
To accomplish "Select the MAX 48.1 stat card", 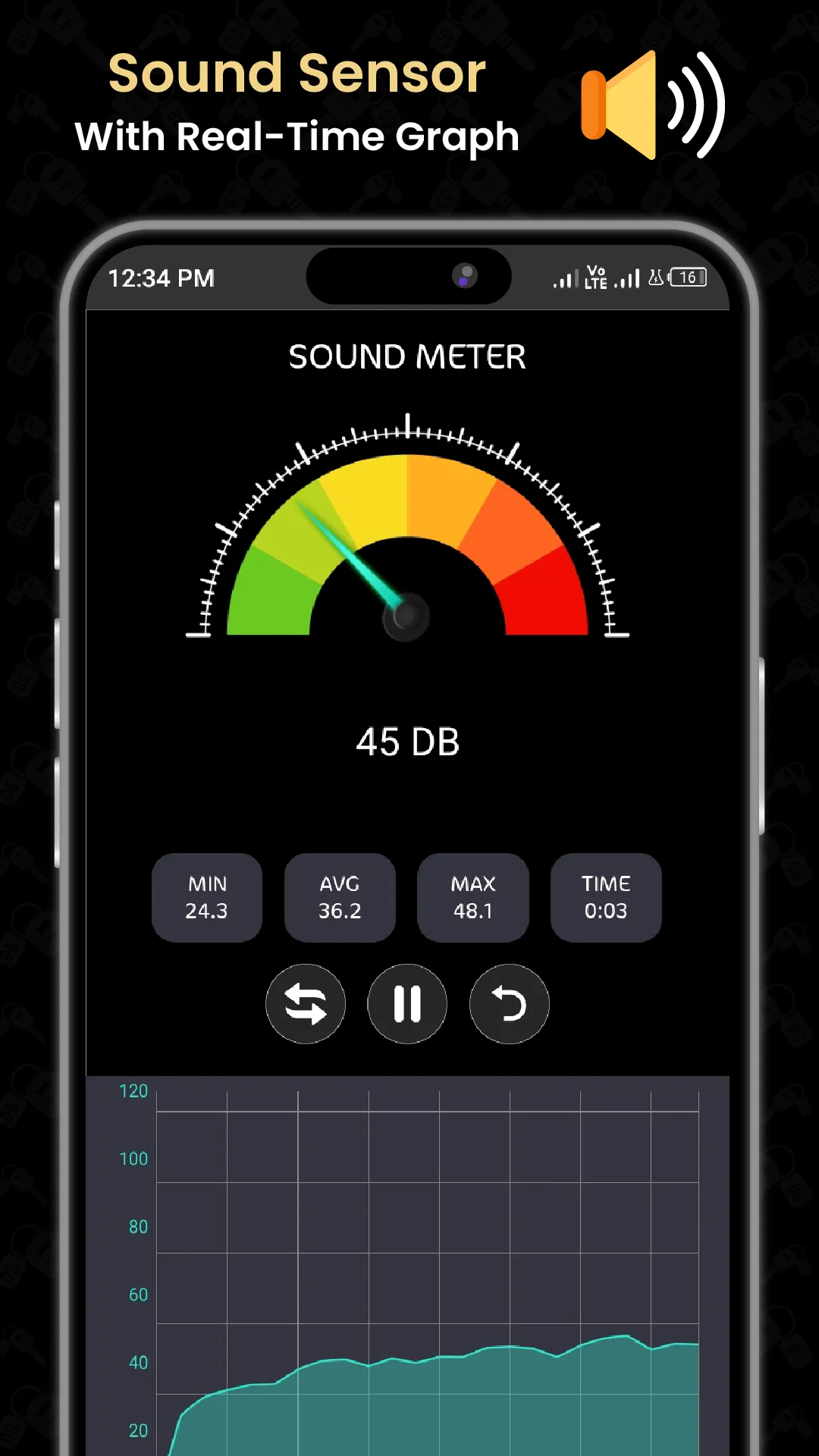I will [472, 898].
